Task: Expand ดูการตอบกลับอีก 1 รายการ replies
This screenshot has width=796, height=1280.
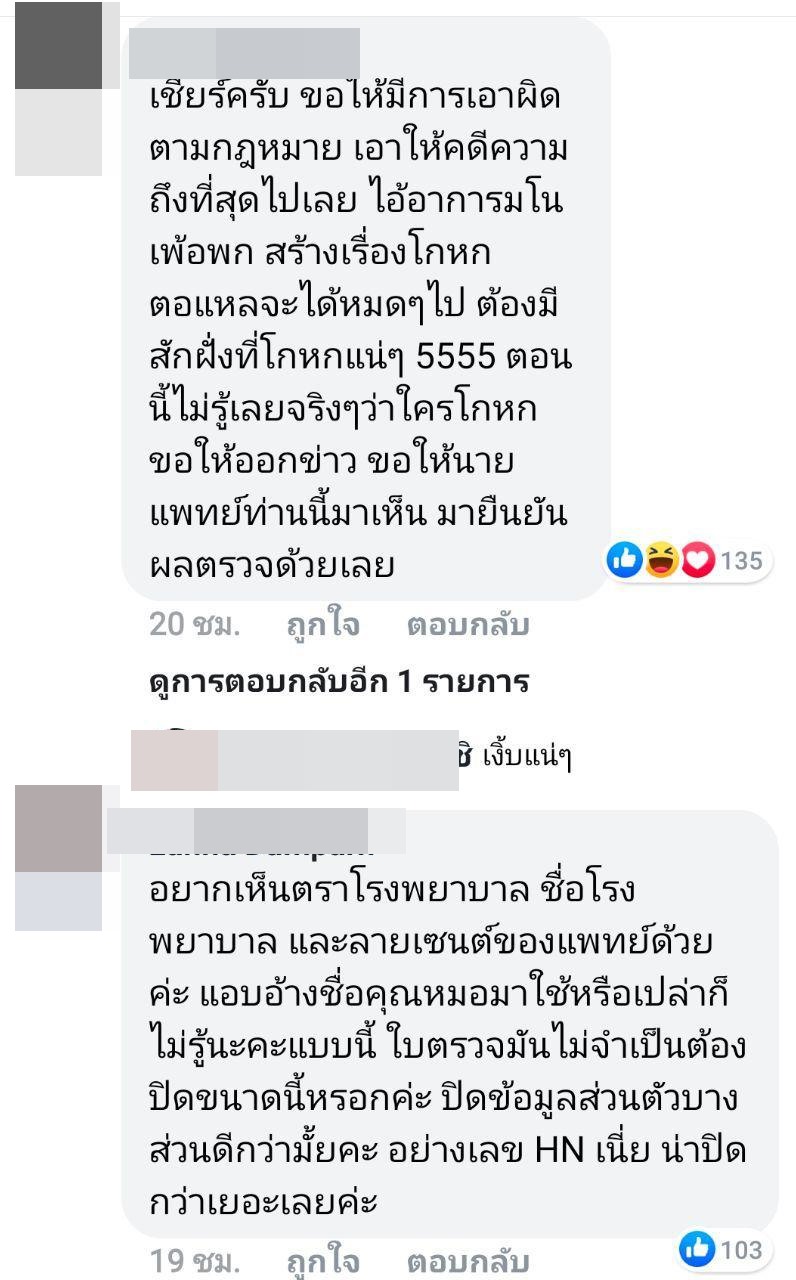Action: [x=339, y=682]
